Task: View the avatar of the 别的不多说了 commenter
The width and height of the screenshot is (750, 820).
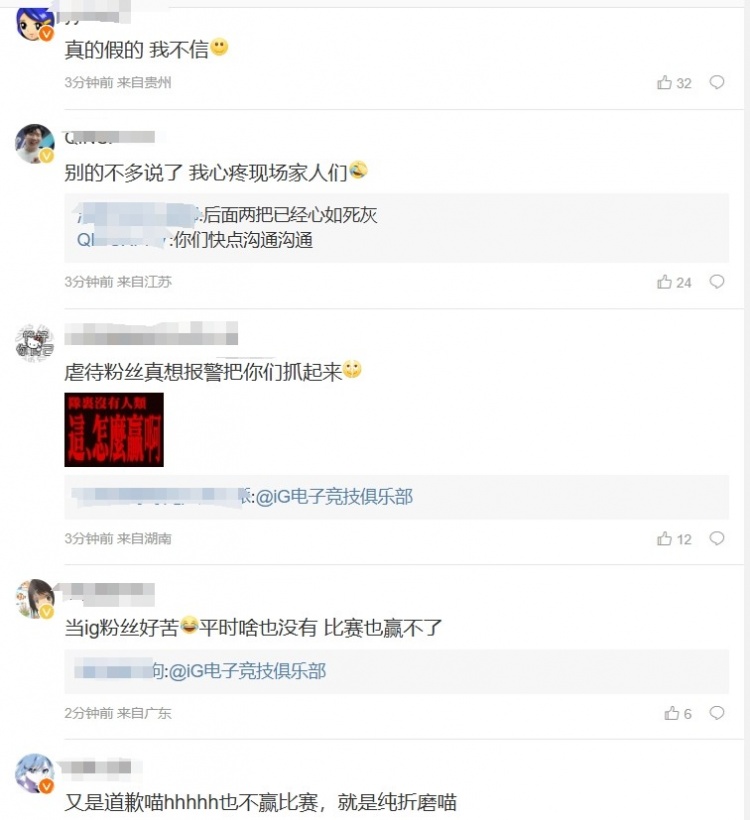Action: pos(34,144)
